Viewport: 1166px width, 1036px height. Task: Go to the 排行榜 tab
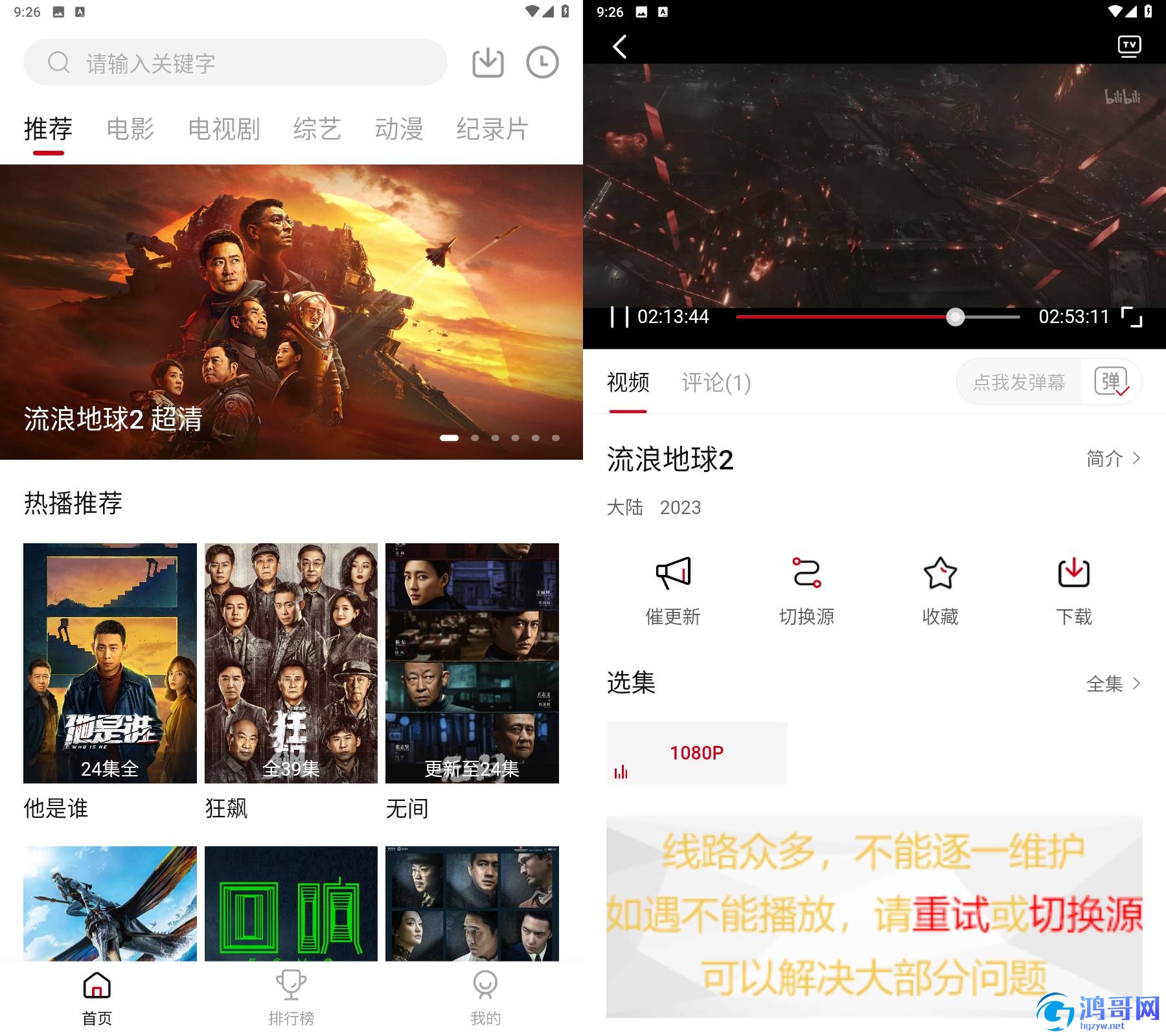click(x=291, y=998)
